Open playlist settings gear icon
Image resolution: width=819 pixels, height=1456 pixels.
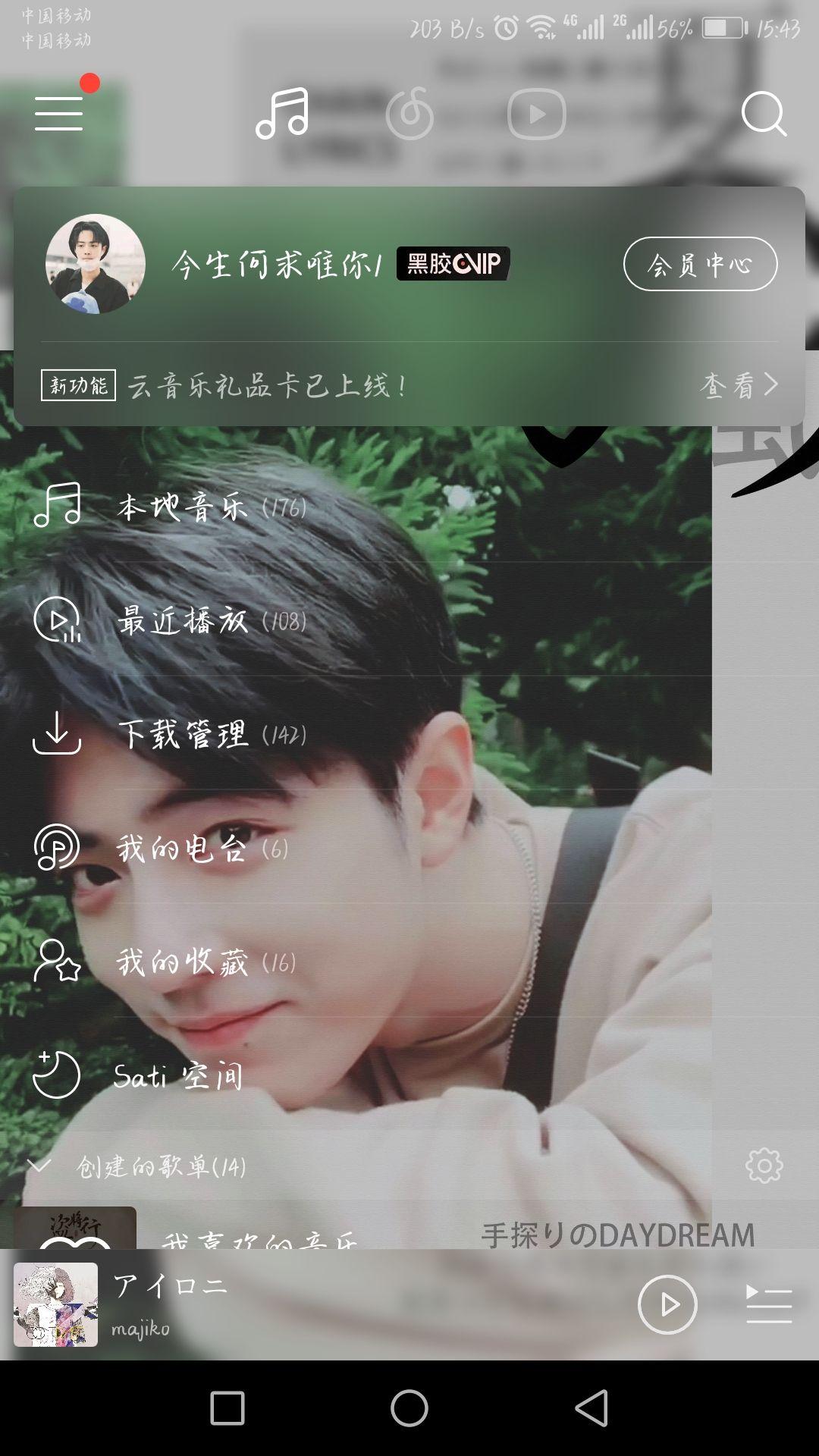click(764, 1166)
